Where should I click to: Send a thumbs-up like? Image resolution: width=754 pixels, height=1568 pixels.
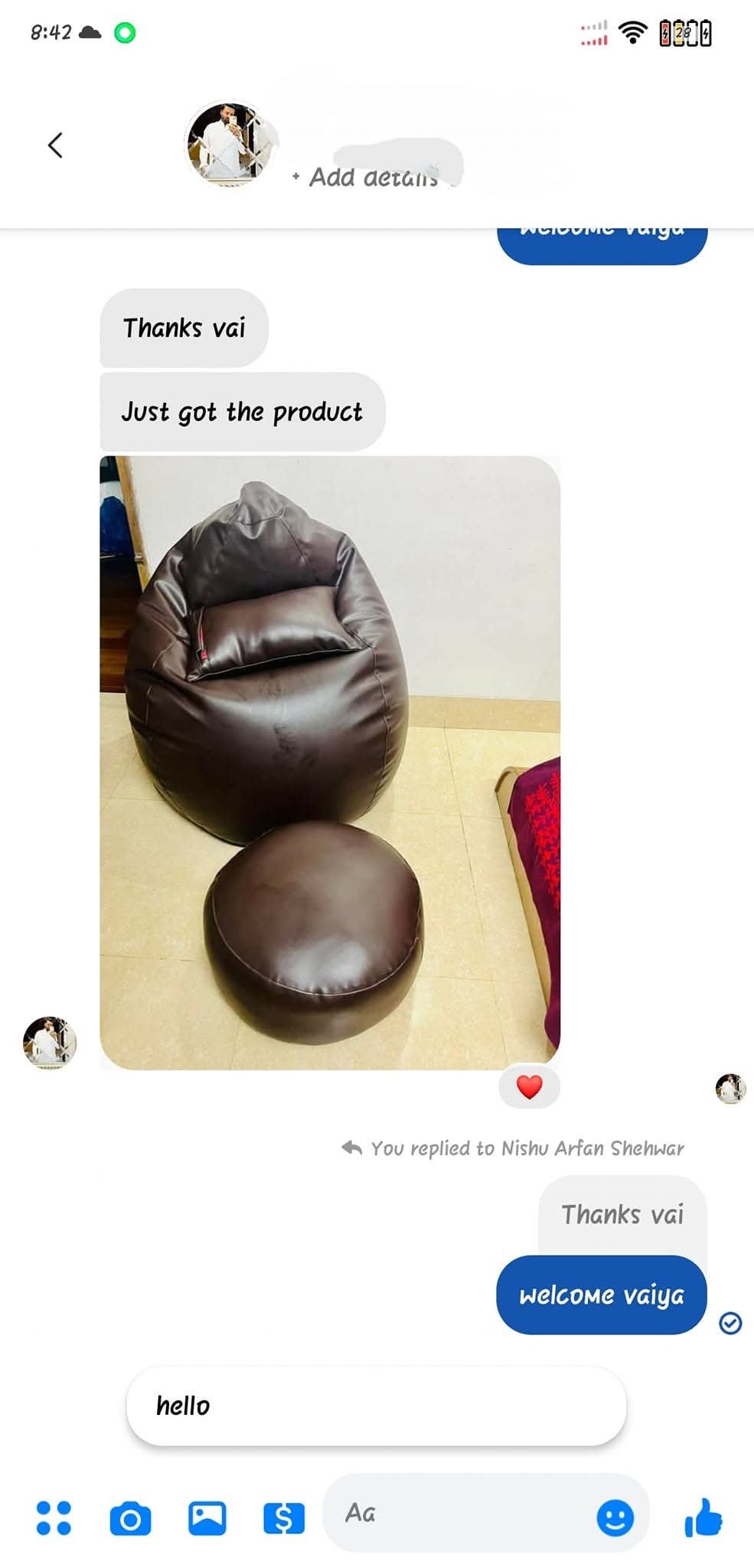703,1517
